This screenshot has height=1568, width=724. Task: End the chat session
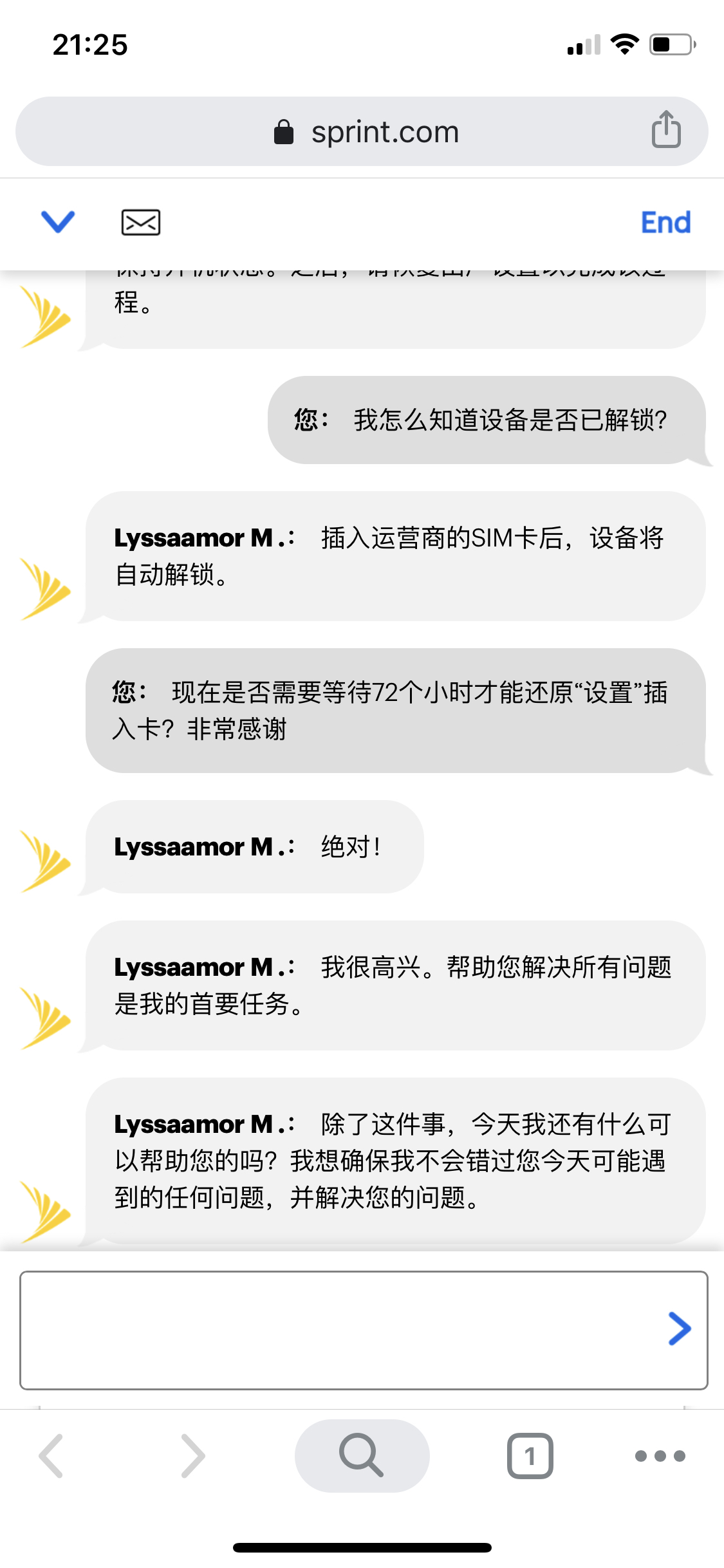[x=665, y=223]
